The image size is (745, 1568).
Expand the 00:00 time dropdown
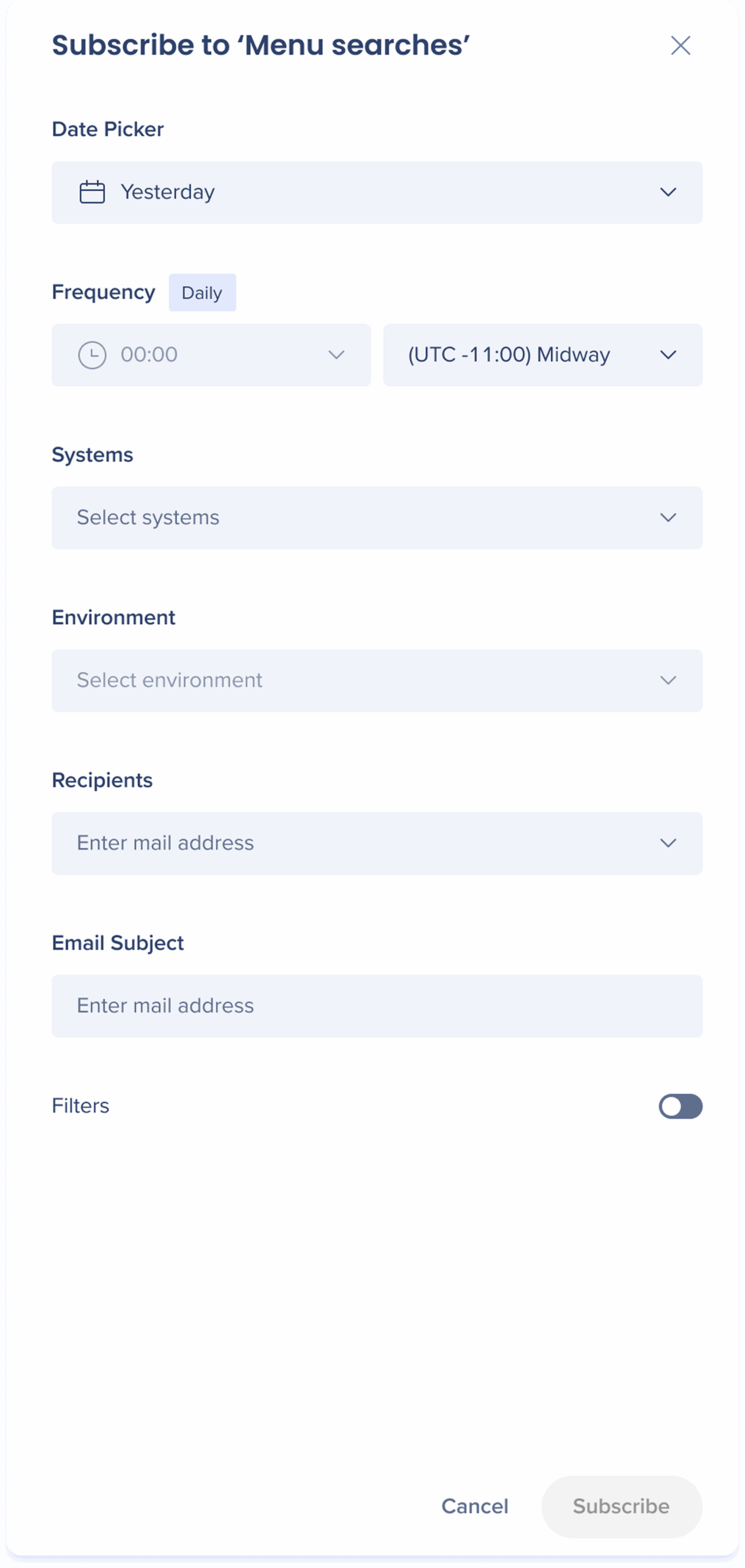point(211,355)
